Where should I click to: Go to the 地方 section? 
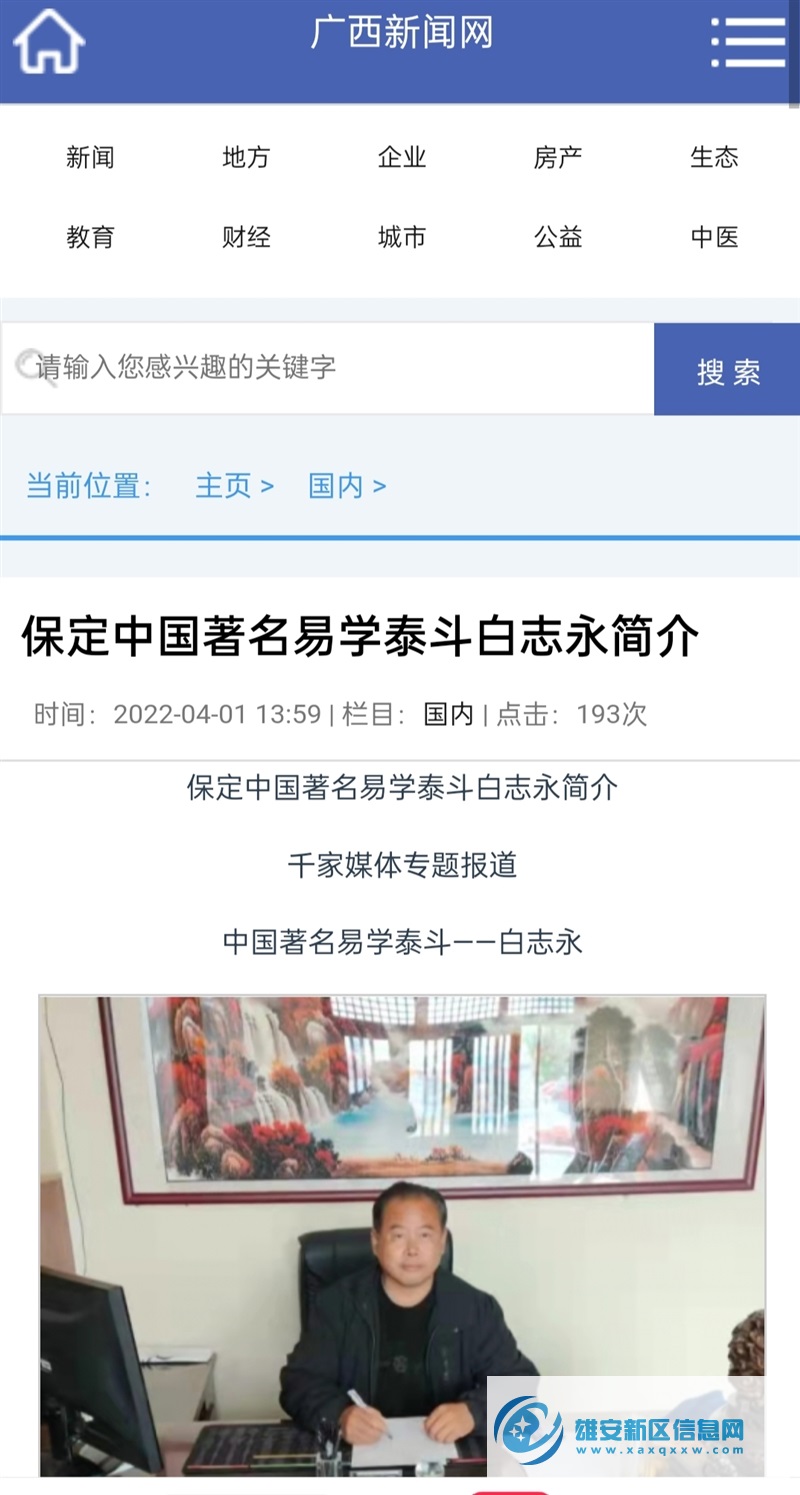(246, 157)
